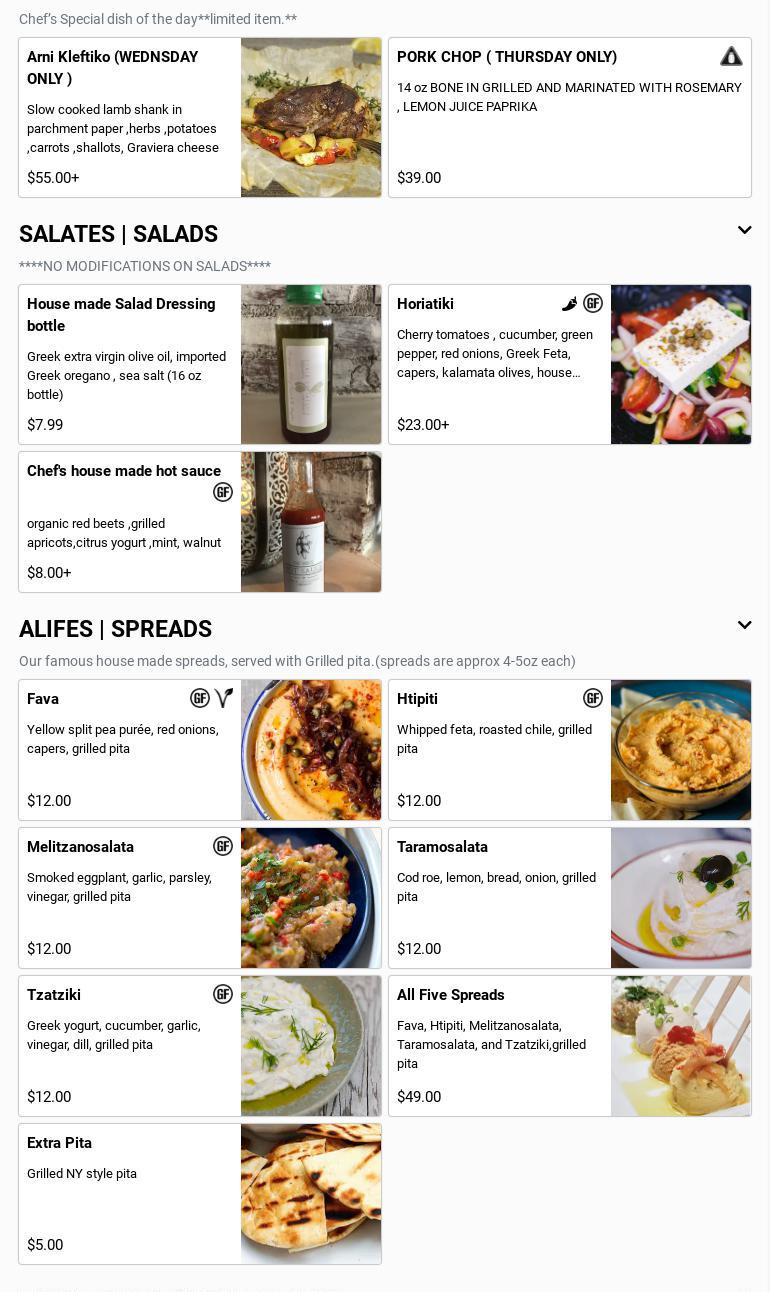The width and height of the screenshot is (770, 1292).
Task: Collapse the Salates | Salads section
Action: coord(744,231)
